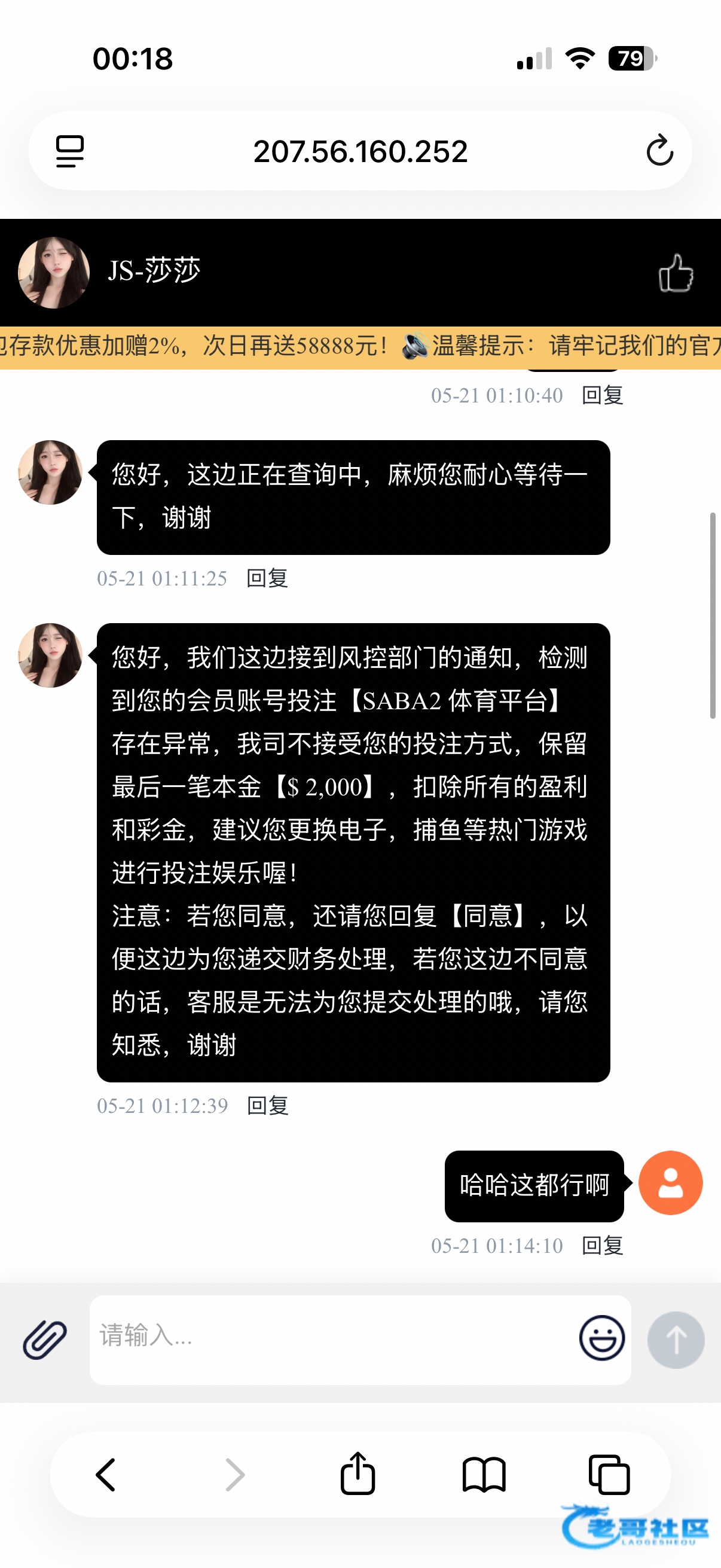Viewport: 721px width, 1568px height.
Task: Open the emoji picker
Action: coord(602,1338)
